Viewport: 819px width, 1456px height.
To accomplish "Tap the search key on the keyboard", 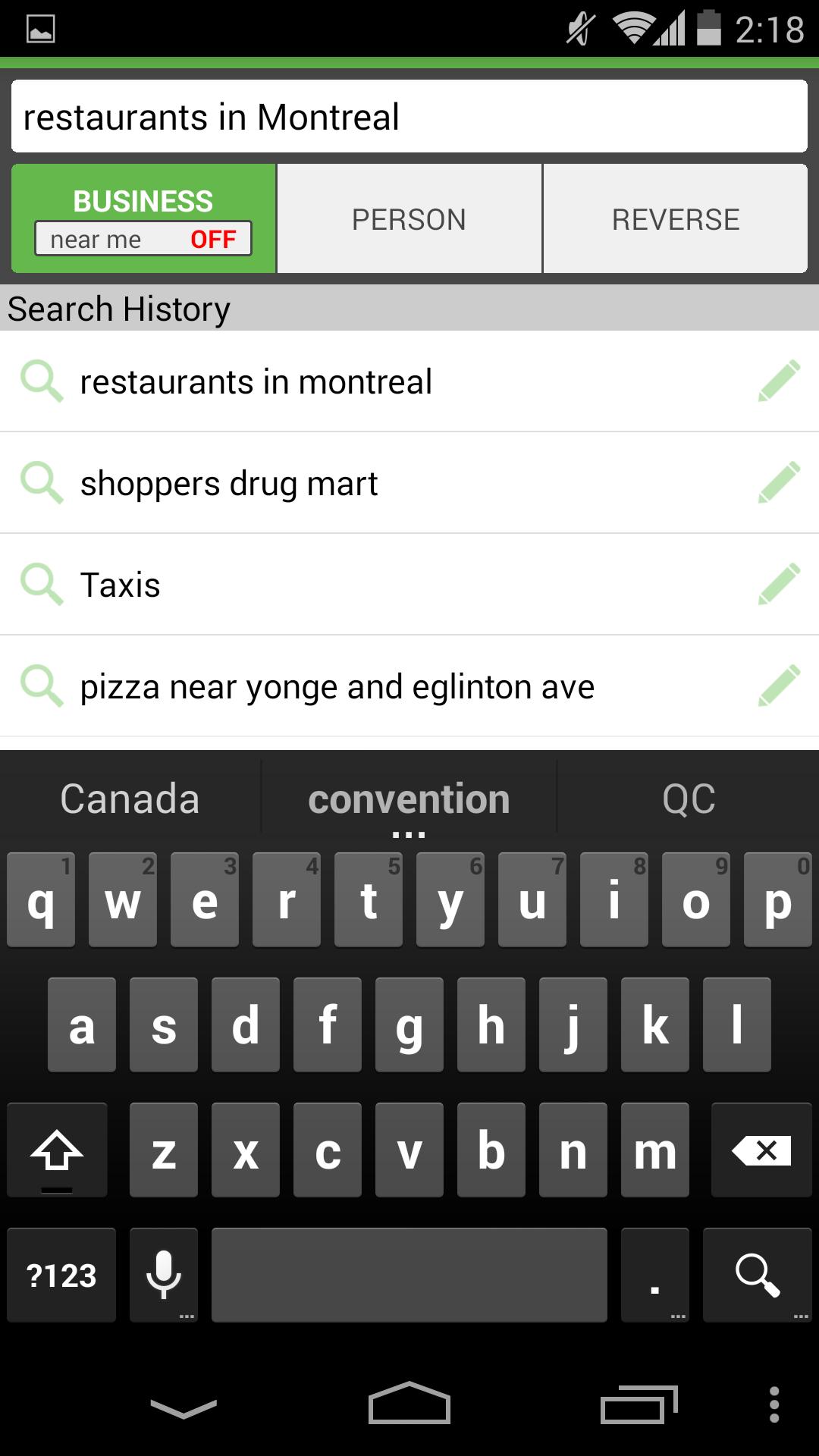I will coord(758,1274).
